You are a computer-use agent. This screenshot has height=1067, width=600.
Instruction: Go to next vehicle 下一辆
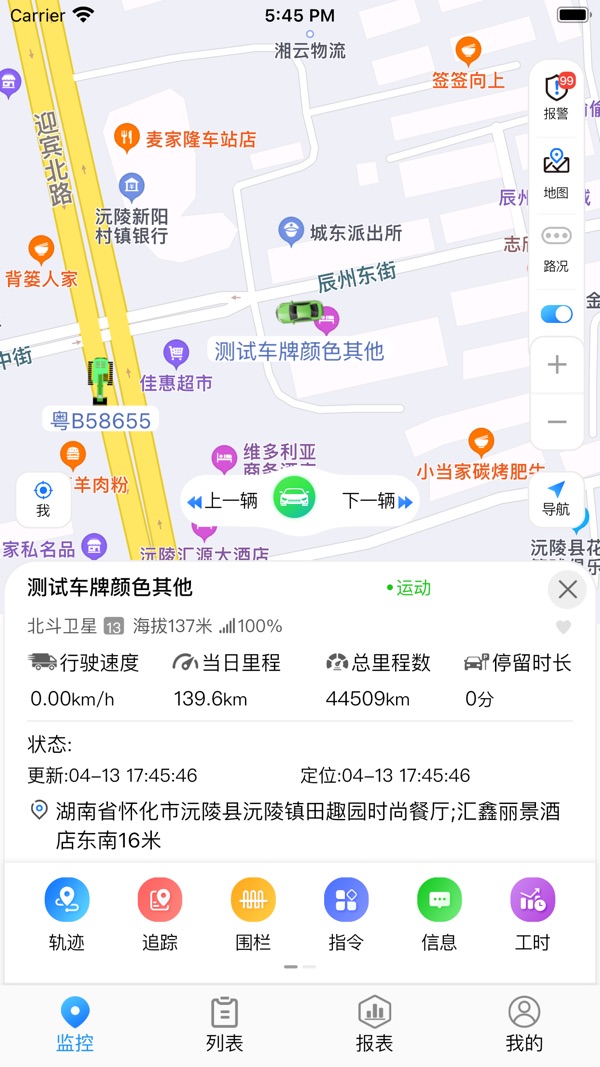click(x=377, y=502)
